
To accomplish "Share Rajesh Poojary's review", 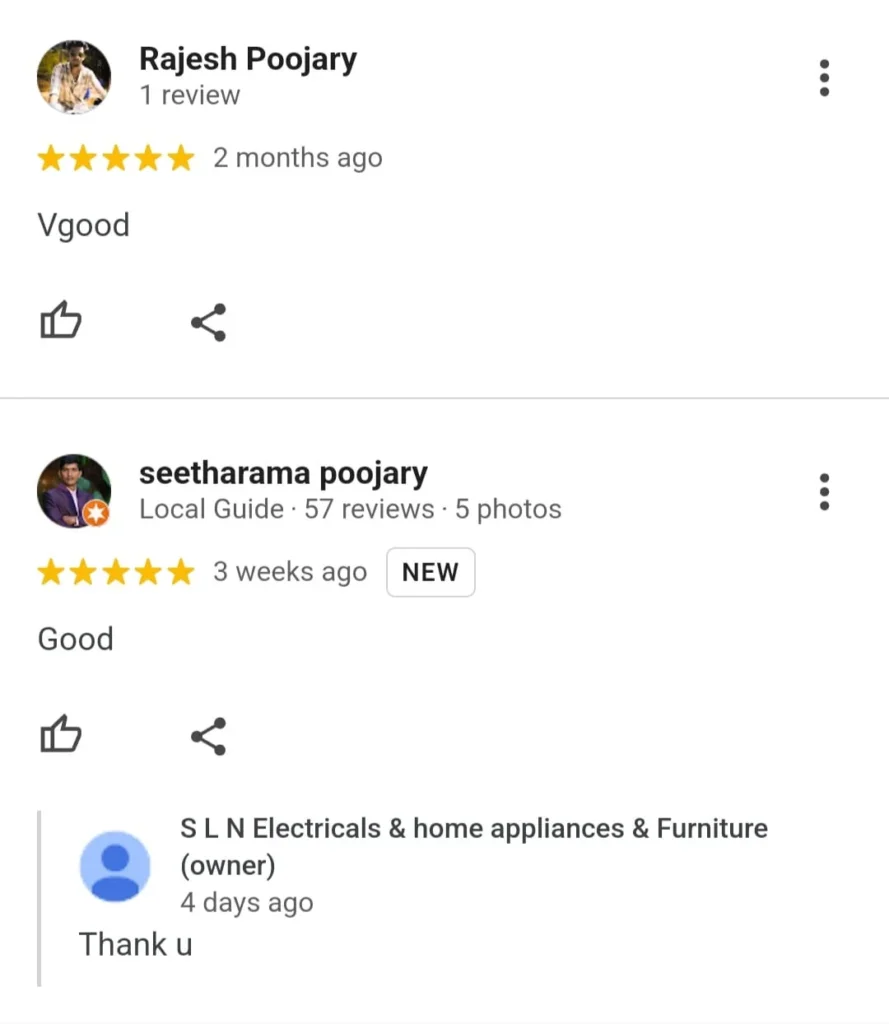I will (208, 322).
